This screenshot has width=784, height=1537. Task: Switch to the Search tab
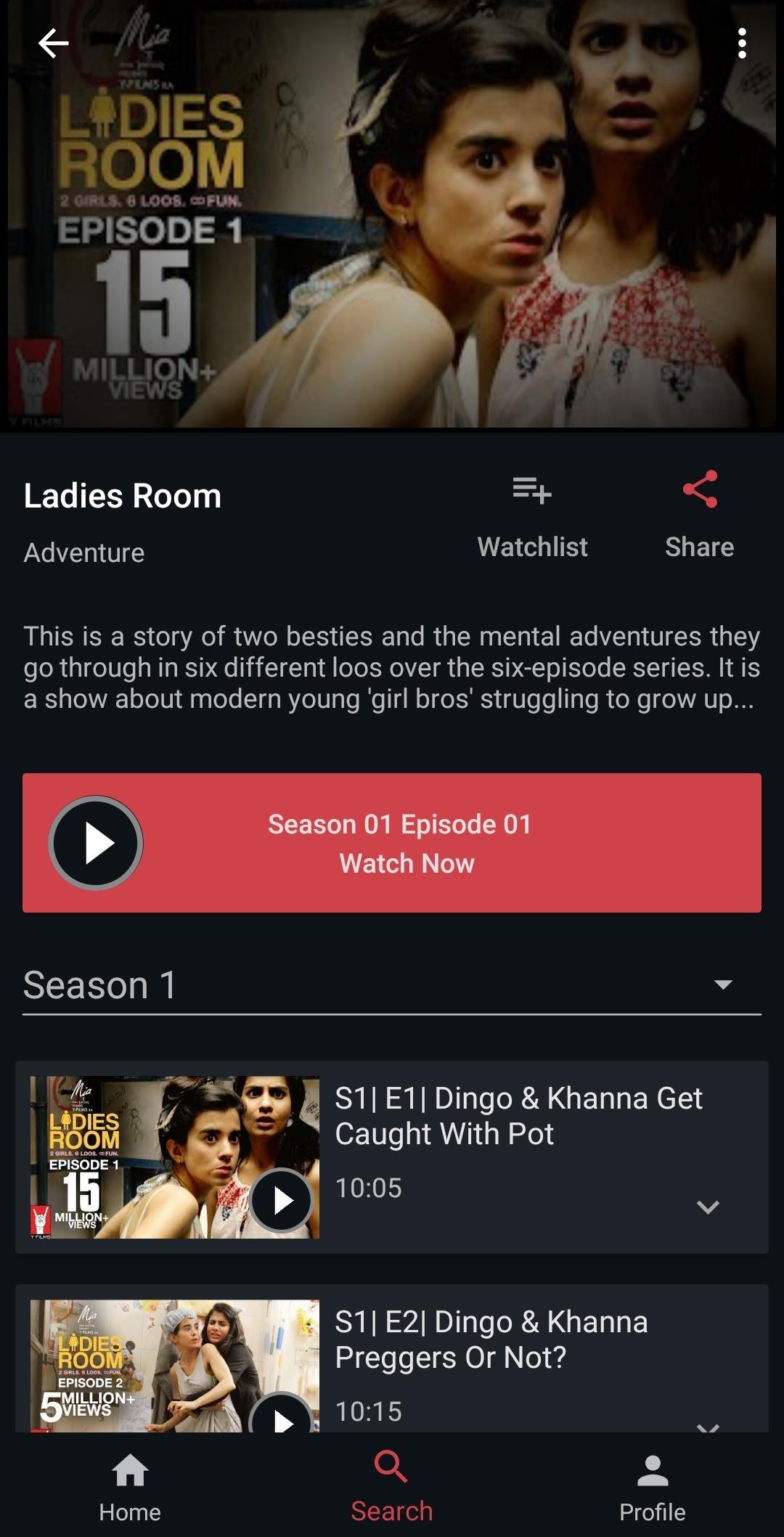[392, 1487]
